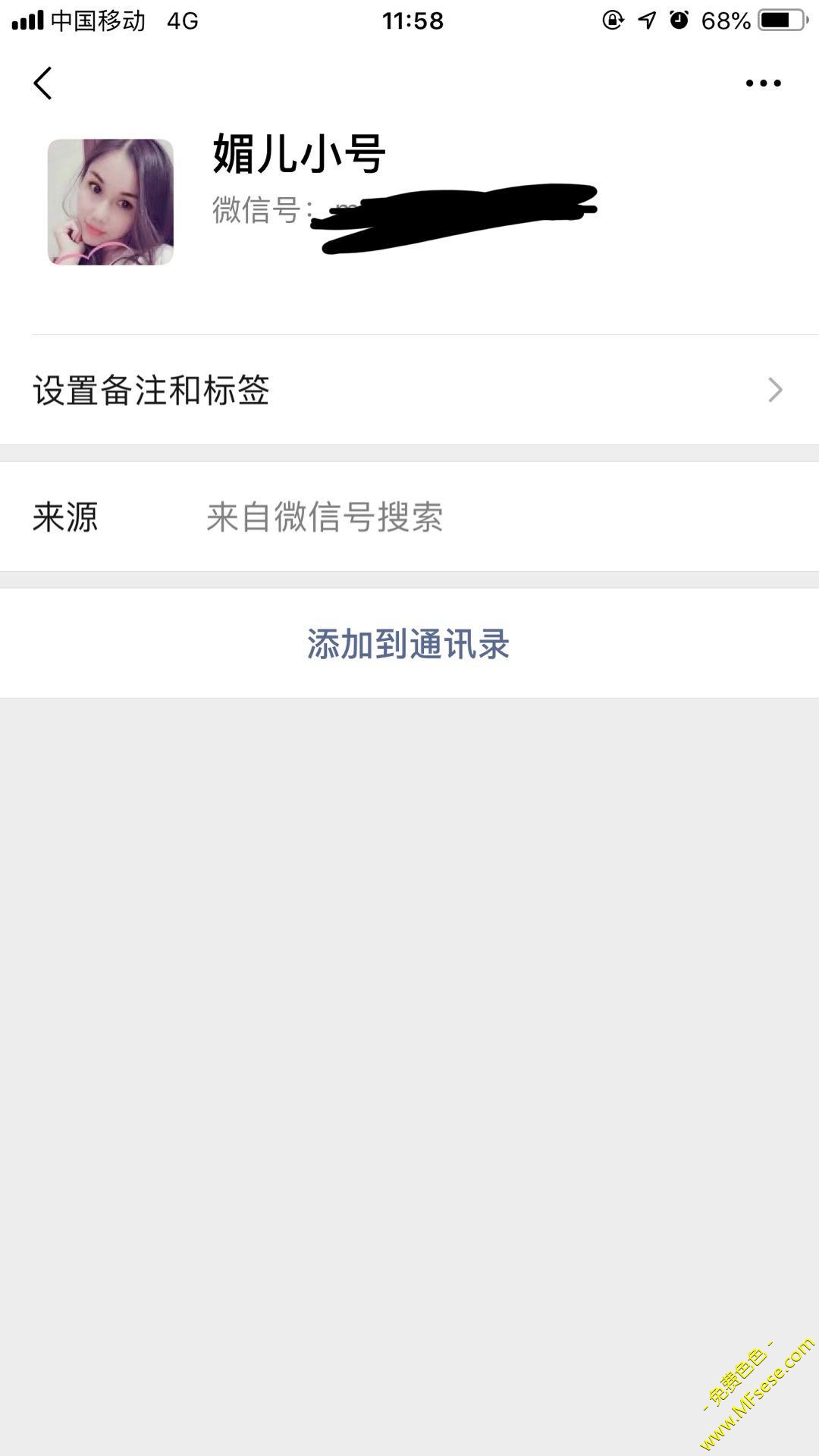Open 设置备注和标签 row
The image size is (819, 1456).
point(409,390)
